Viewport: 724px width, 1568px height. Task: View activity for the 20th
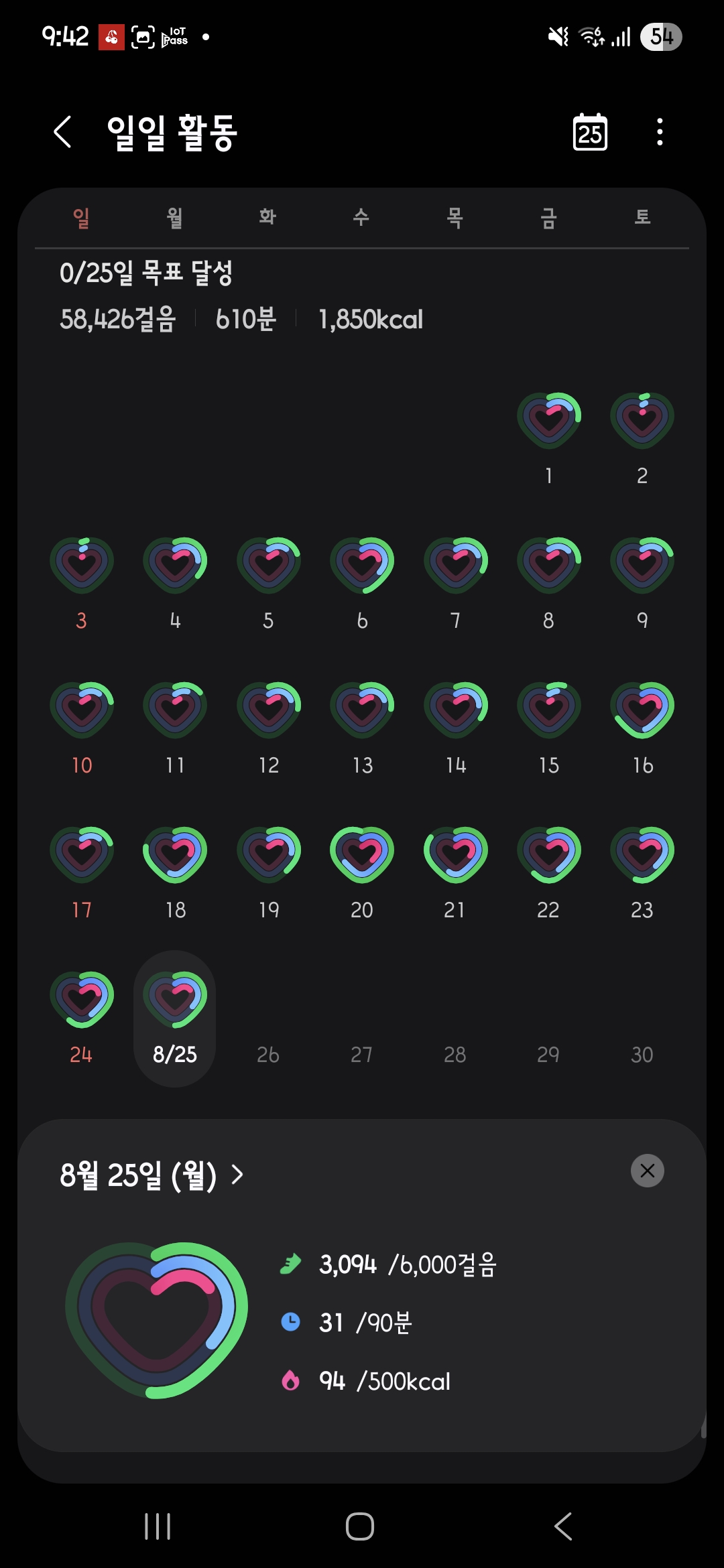[x=362, y=855]
